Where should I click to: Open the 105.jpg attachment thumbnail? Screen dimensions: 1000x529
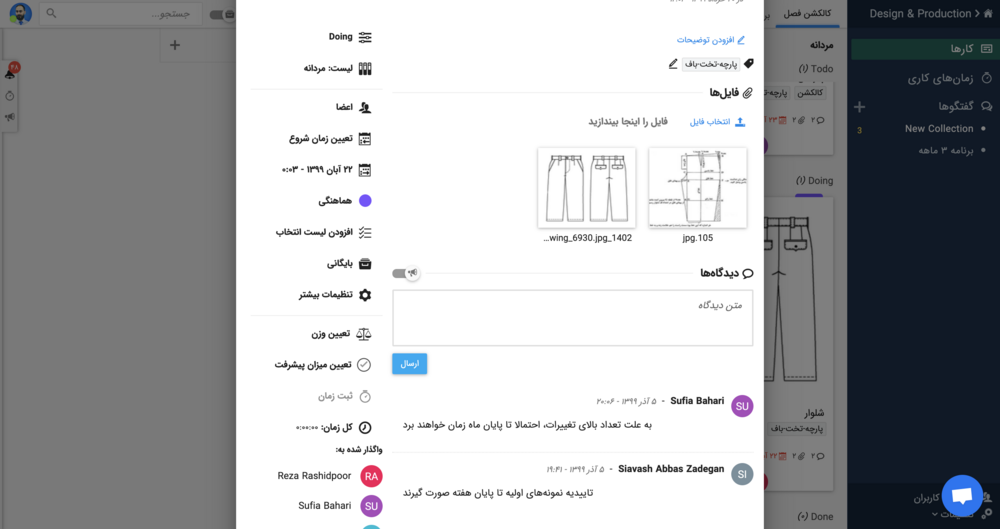coord(697,188)
